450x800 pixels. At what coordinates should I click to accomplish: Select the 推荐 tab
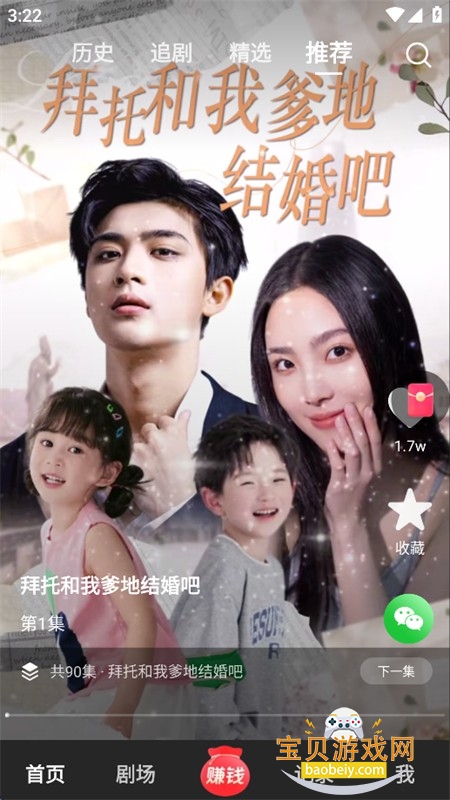coord(329,53)
